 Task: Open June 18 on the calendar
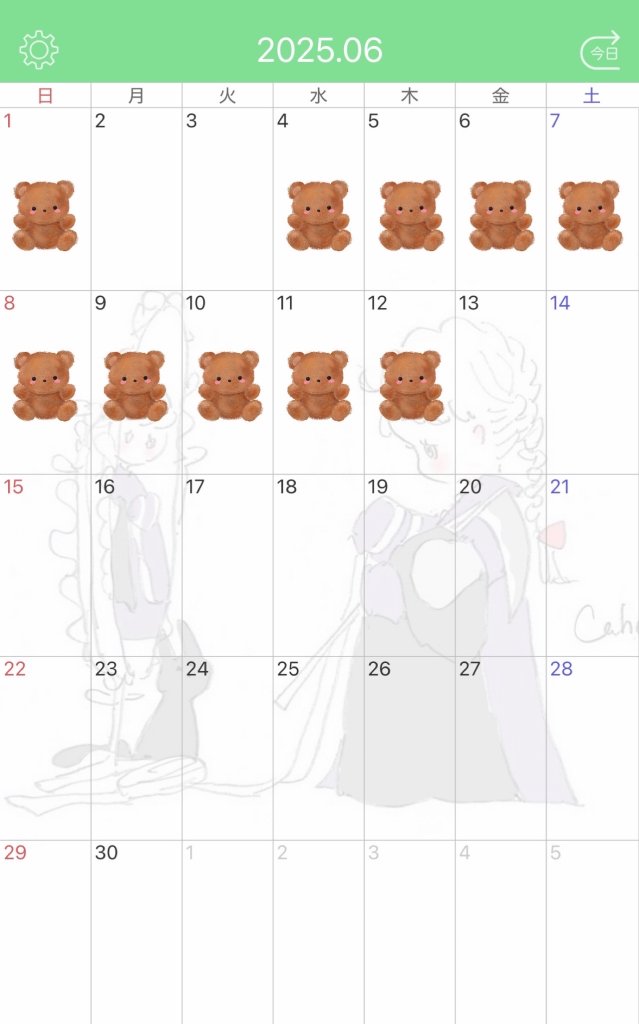click(x=318, y=565)
